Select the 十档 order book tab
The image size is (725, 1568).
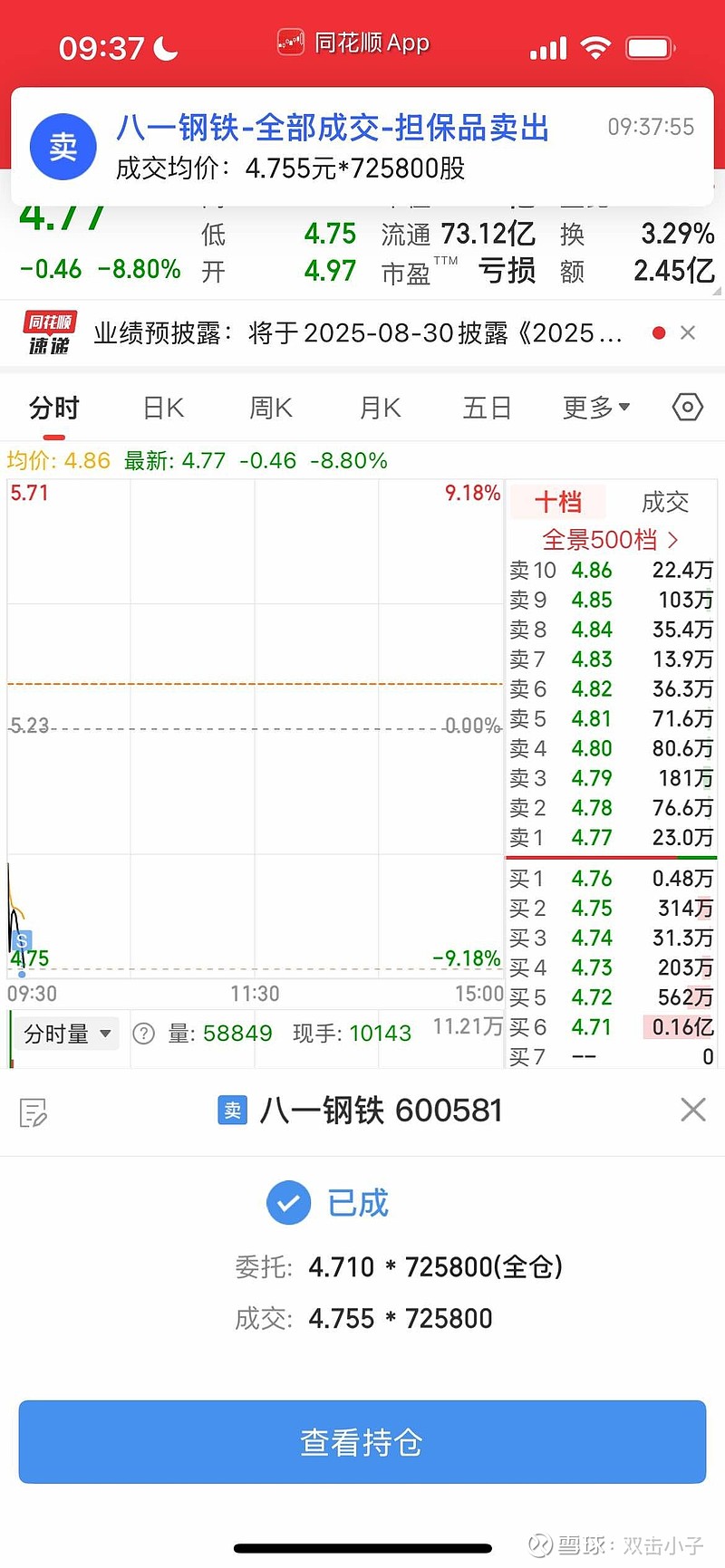[x=558, y=502]
